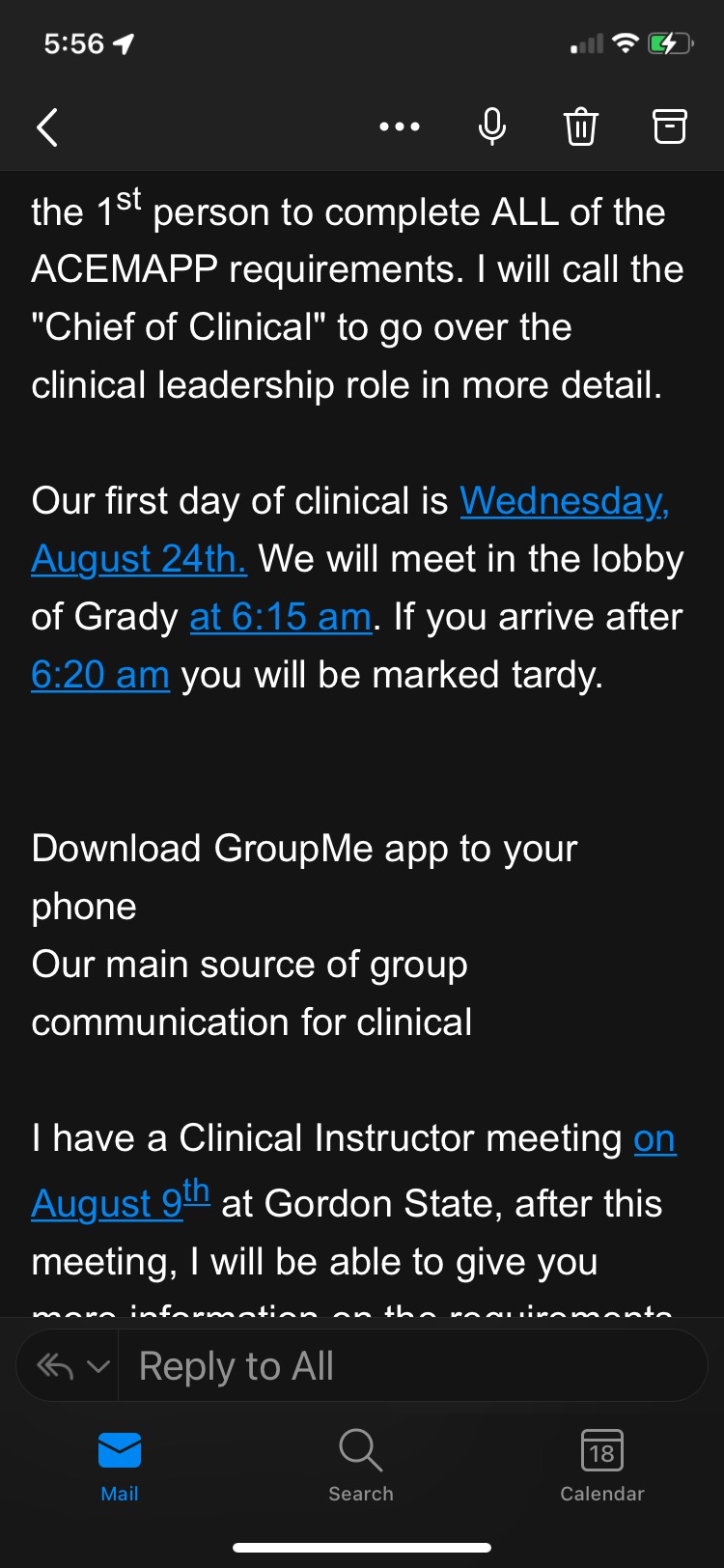Go back to the inbox
The height and width of the screenshot is (1568, 724).
(47, 127)
